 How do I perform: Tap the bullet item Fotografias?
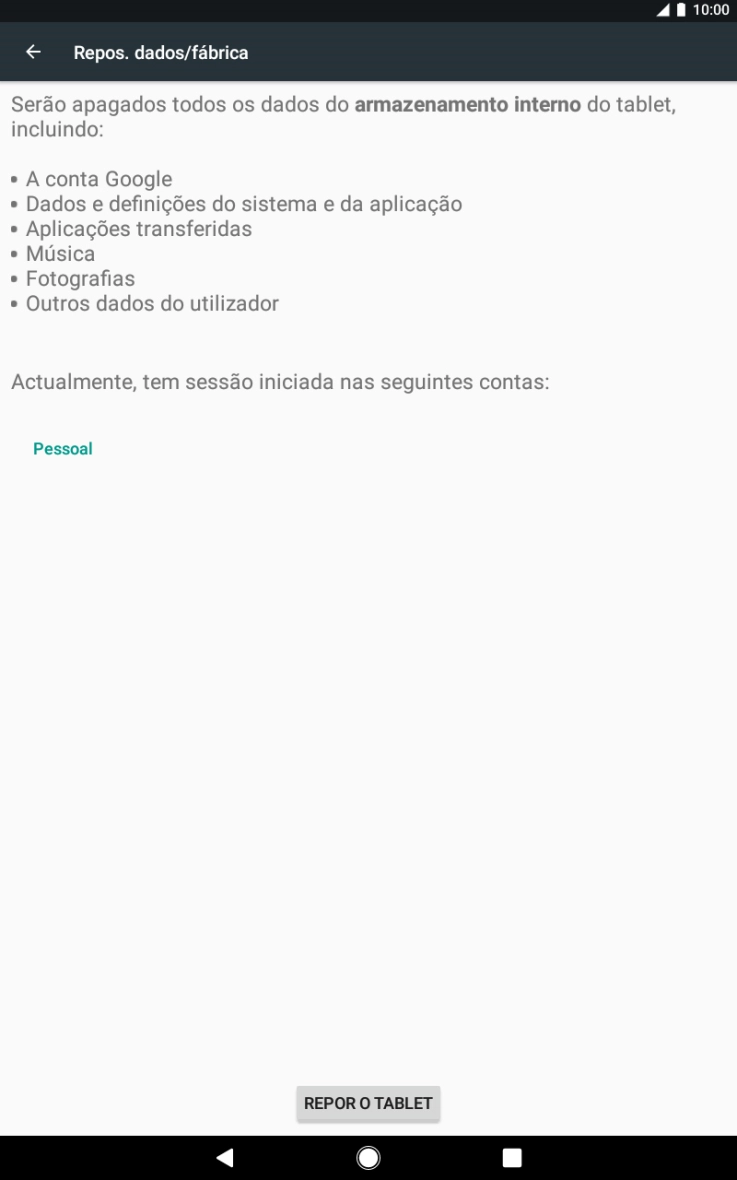(81, 278)
